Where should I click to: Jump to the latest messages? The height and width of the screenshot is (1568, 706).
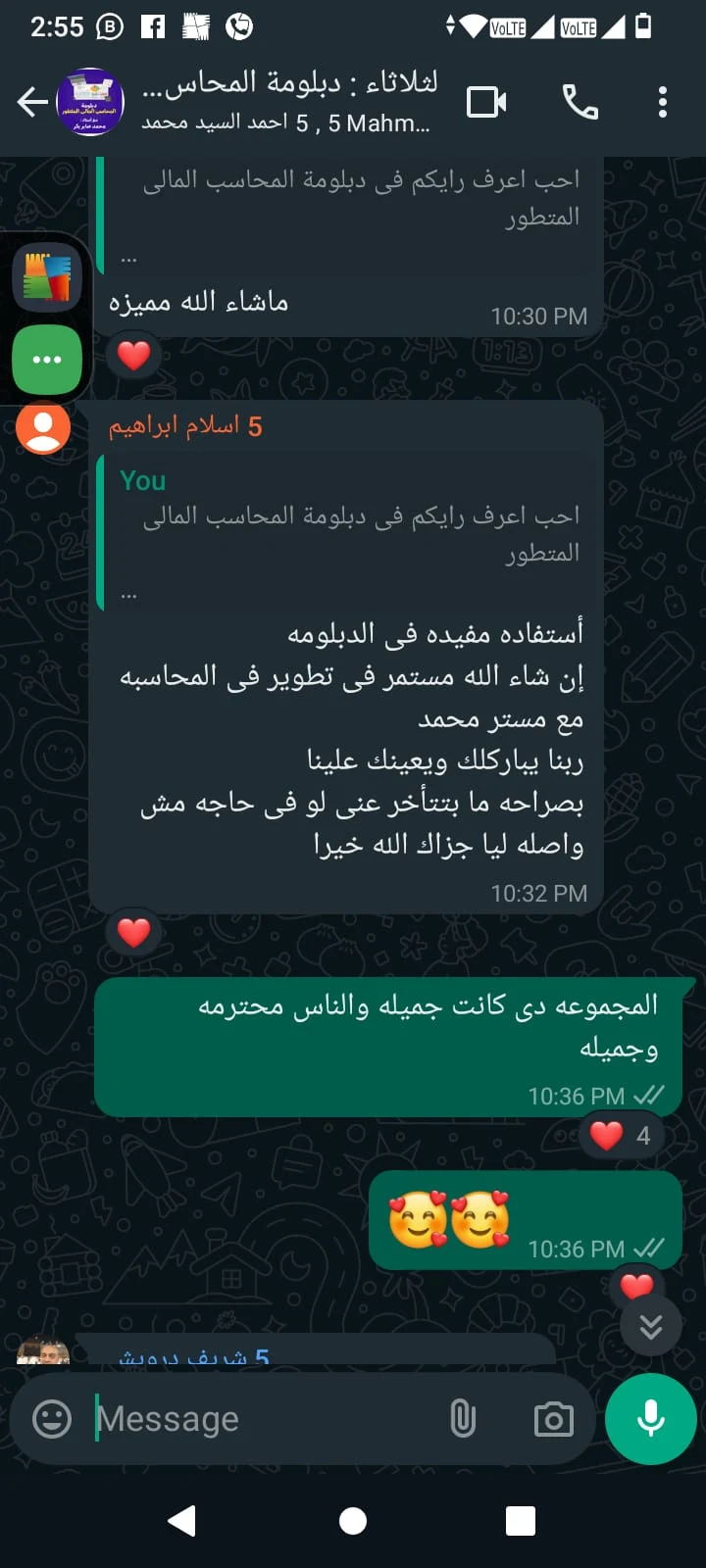[x=650, y=1327]
